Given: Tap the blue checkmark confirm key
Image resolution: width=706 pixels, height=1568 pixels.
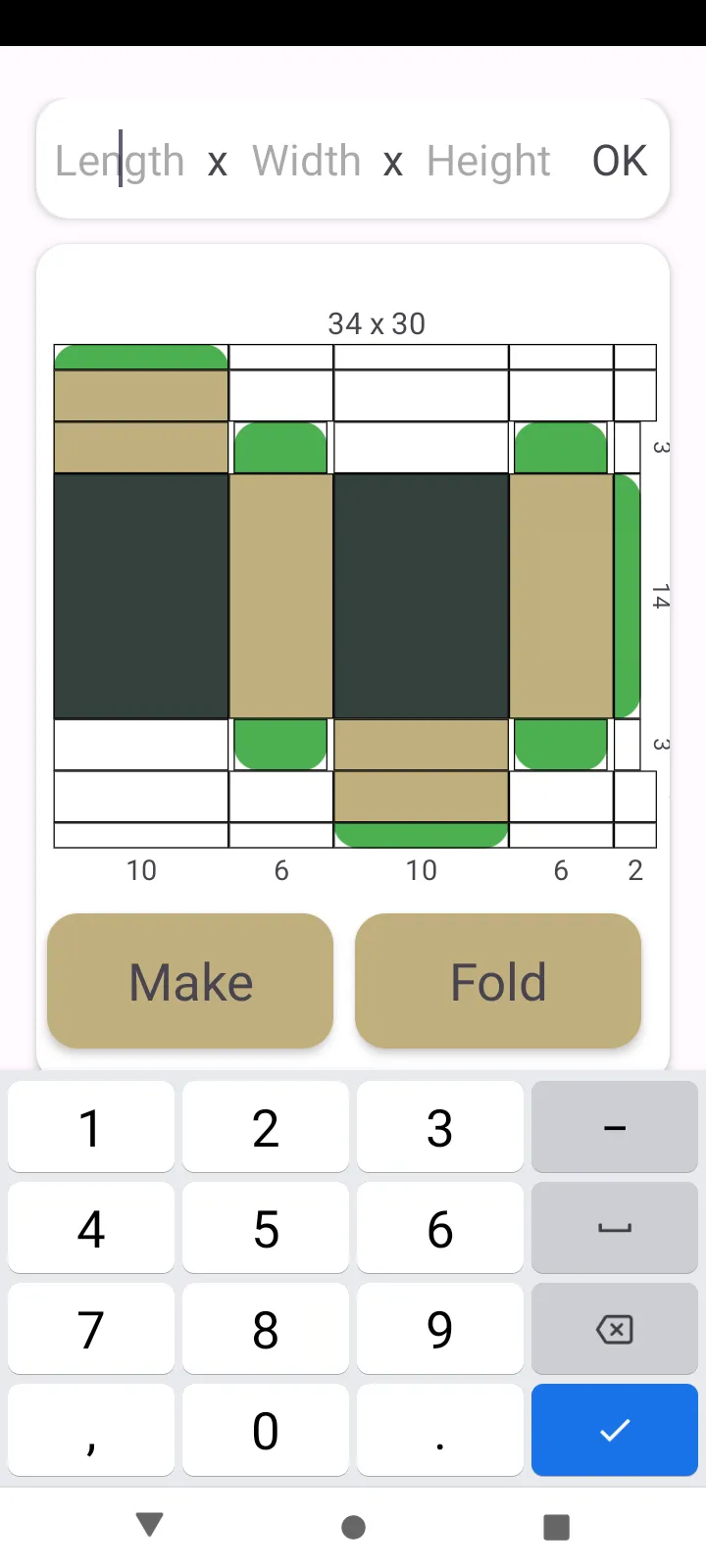Looking at the screenshot, I should click(614, 1430).
